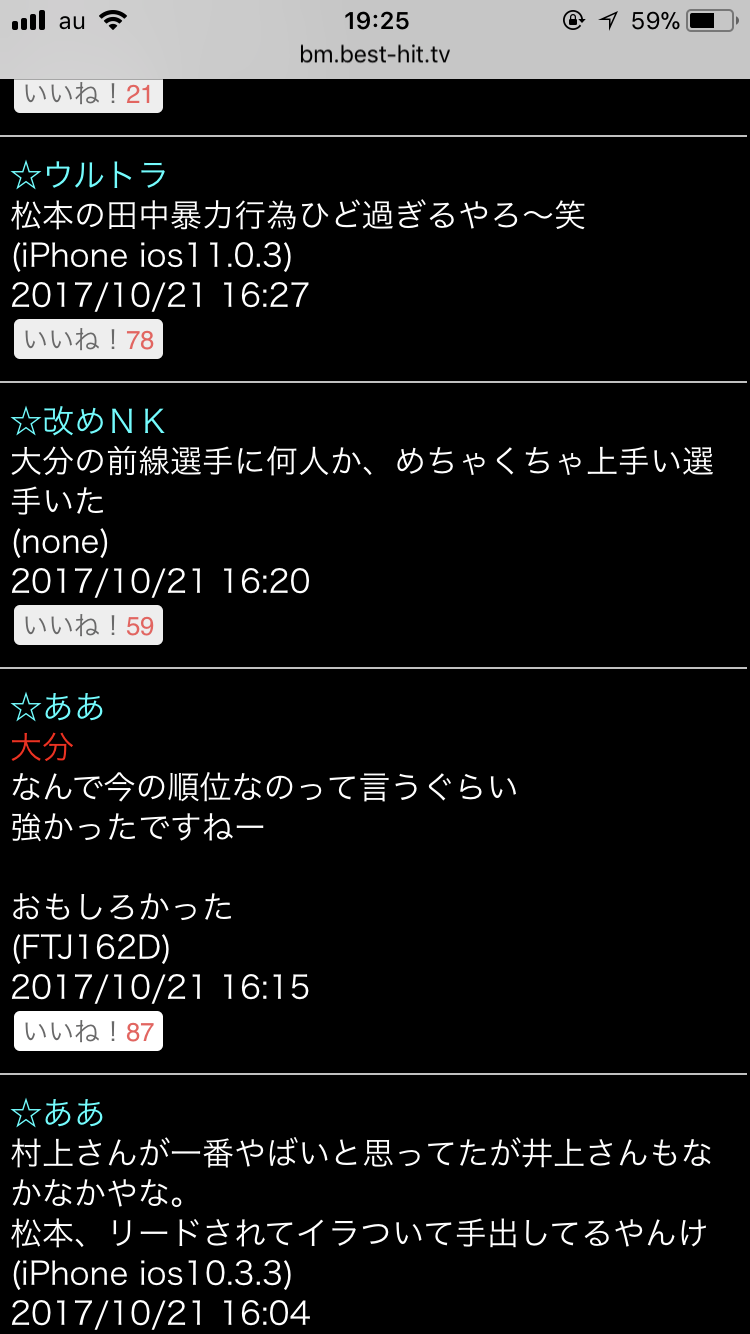This screenshot has width=750, height=1334.
Task: Like the ウルトラ comment with 78 likes
Action: point(88,340)
